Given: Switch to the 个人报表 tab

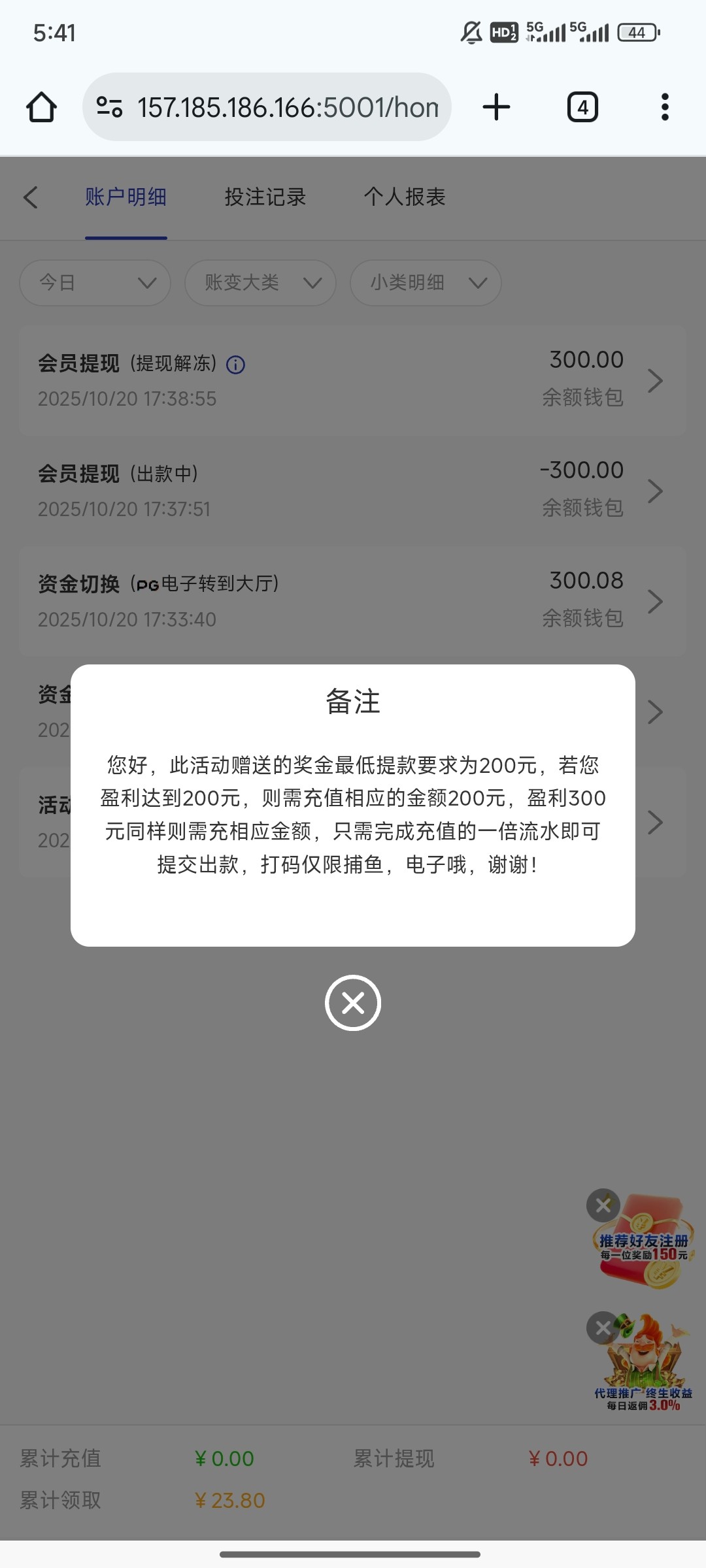Looking at the screenshot, I should coord(405,197).
